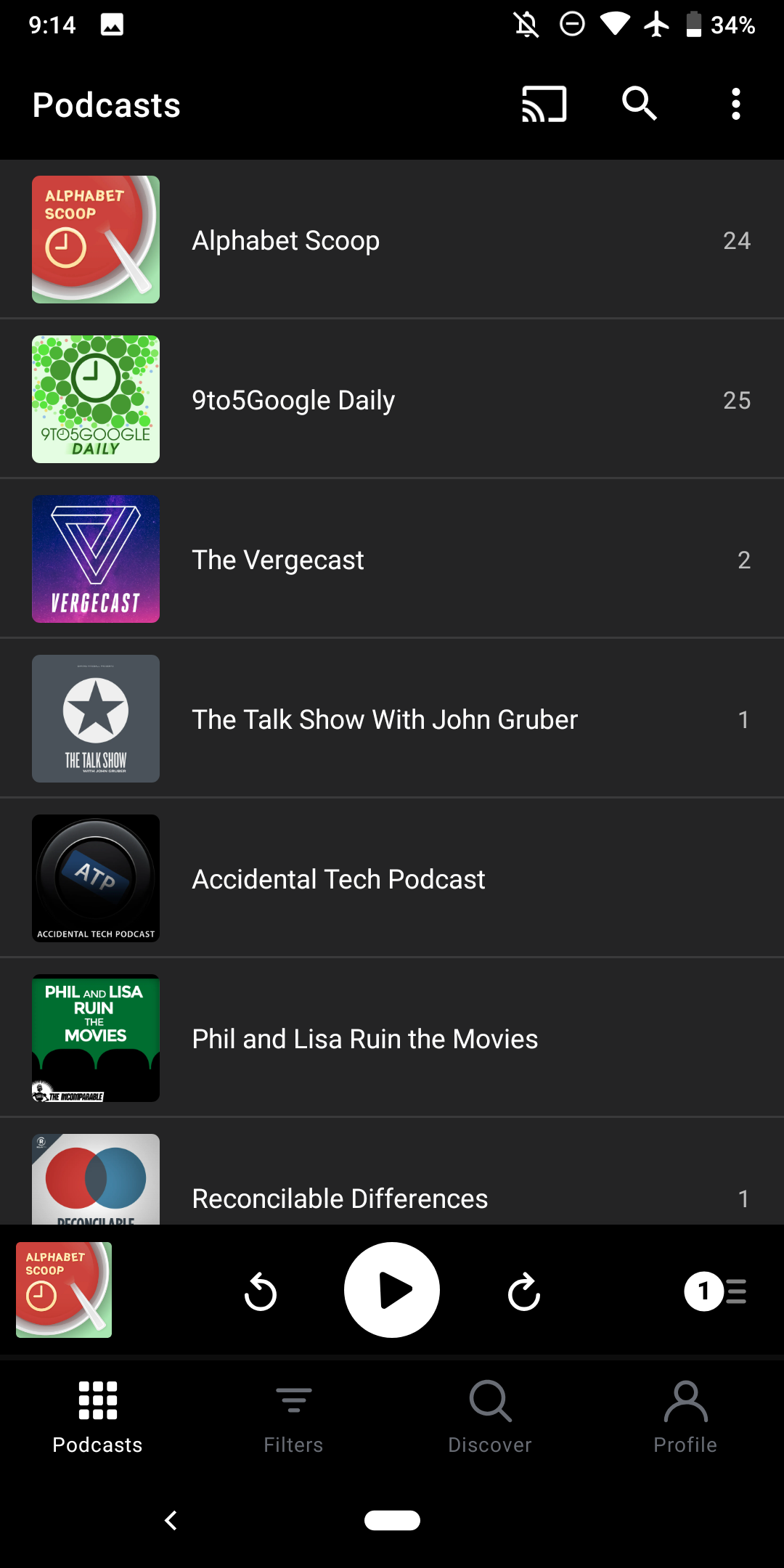Skip forward in the current episode
This screenshot has width=784, height=1568.
coord(524,1291)
